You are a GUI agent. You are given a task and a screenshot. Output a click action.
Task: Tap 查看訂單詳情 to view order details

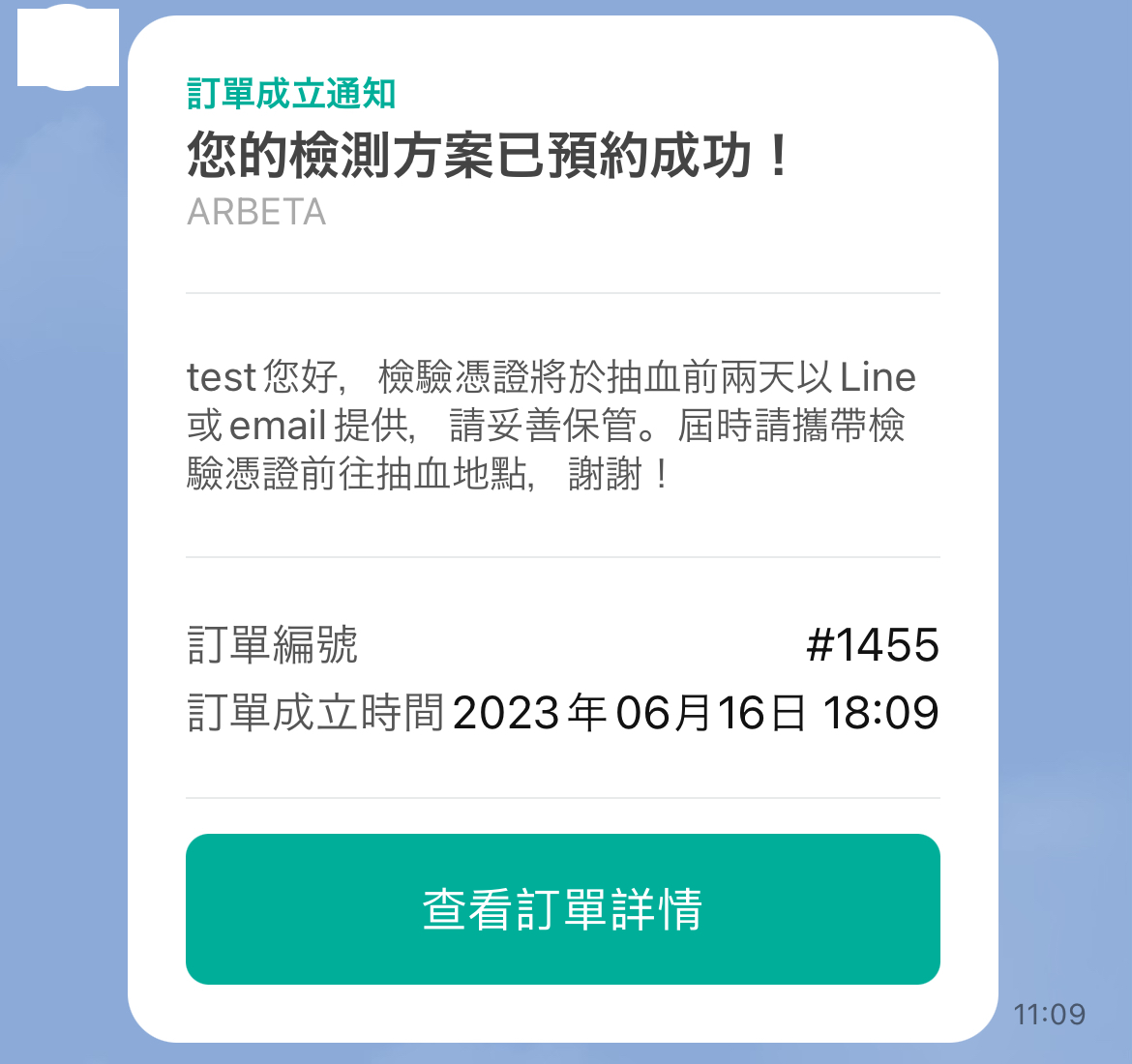click(562, 908)
